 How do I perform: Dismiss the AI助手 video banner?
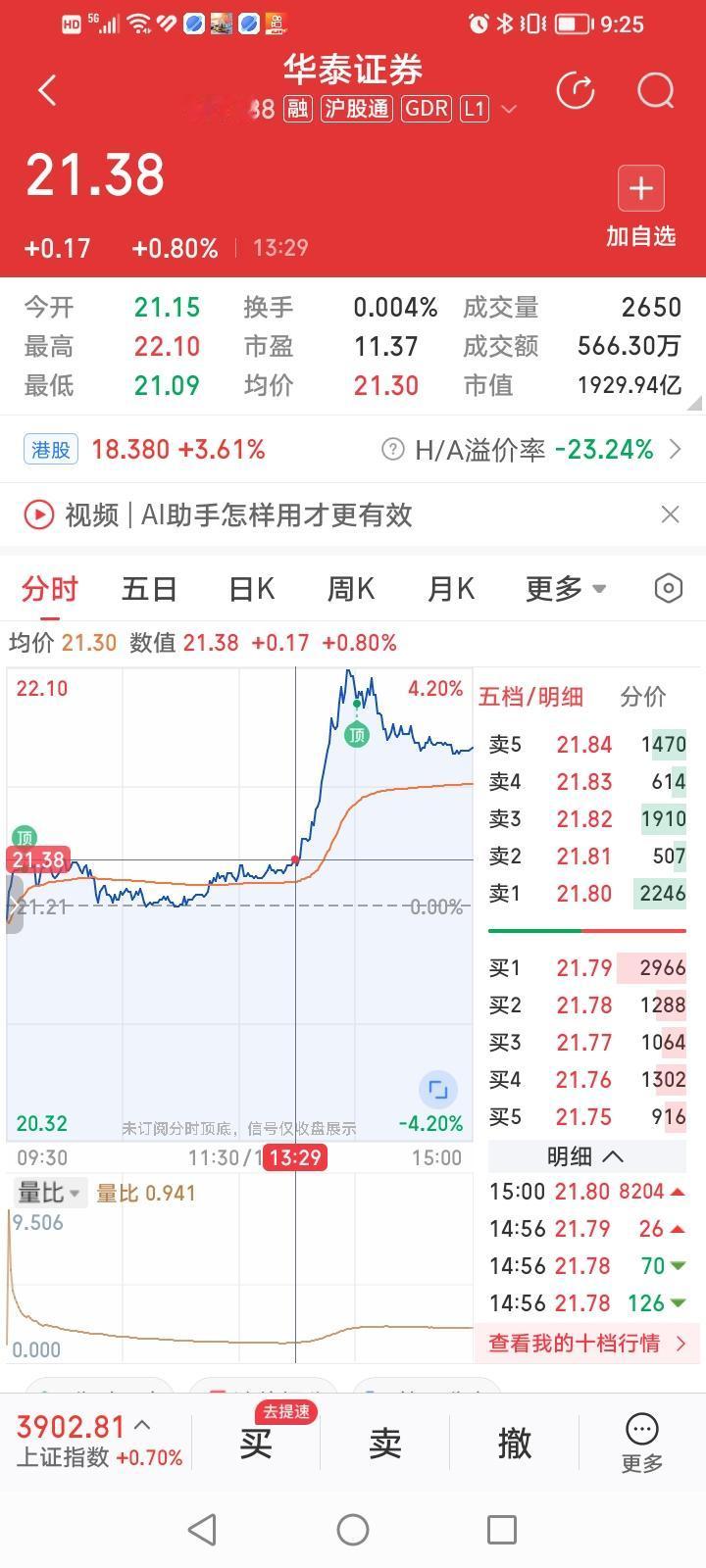(670, 514)
